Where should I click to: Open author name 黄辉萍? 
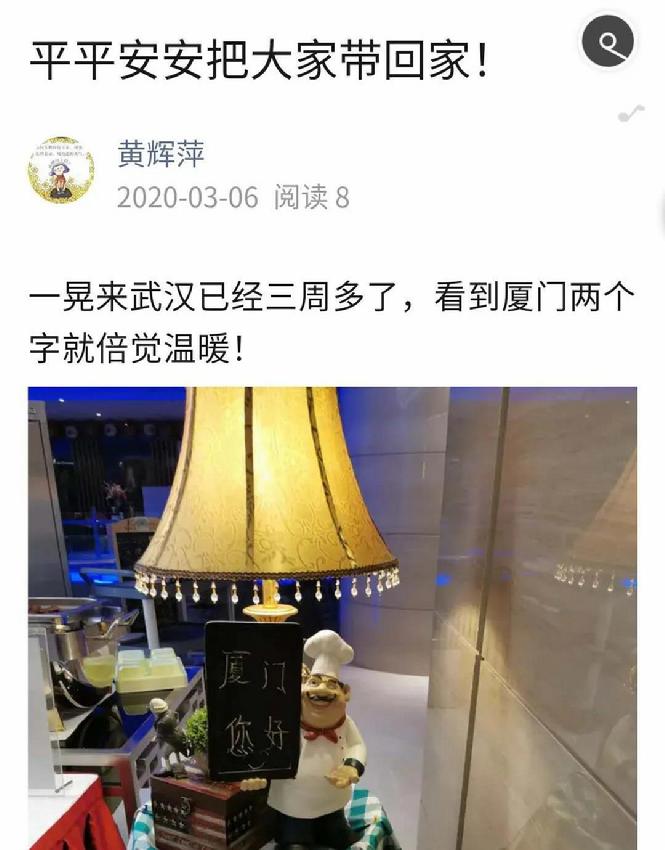click(161, 154)
